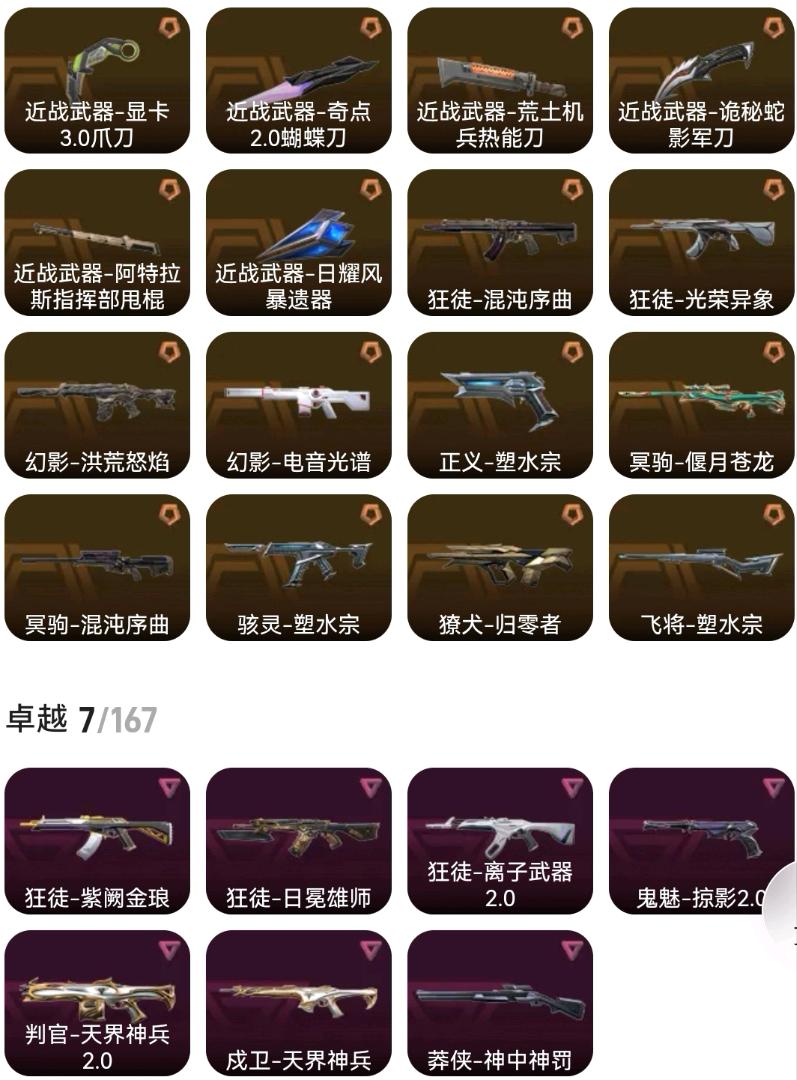797x1080 pixels.
Task: Open the 冥驹-偃月苍龙 card
Action: point(701,405)
